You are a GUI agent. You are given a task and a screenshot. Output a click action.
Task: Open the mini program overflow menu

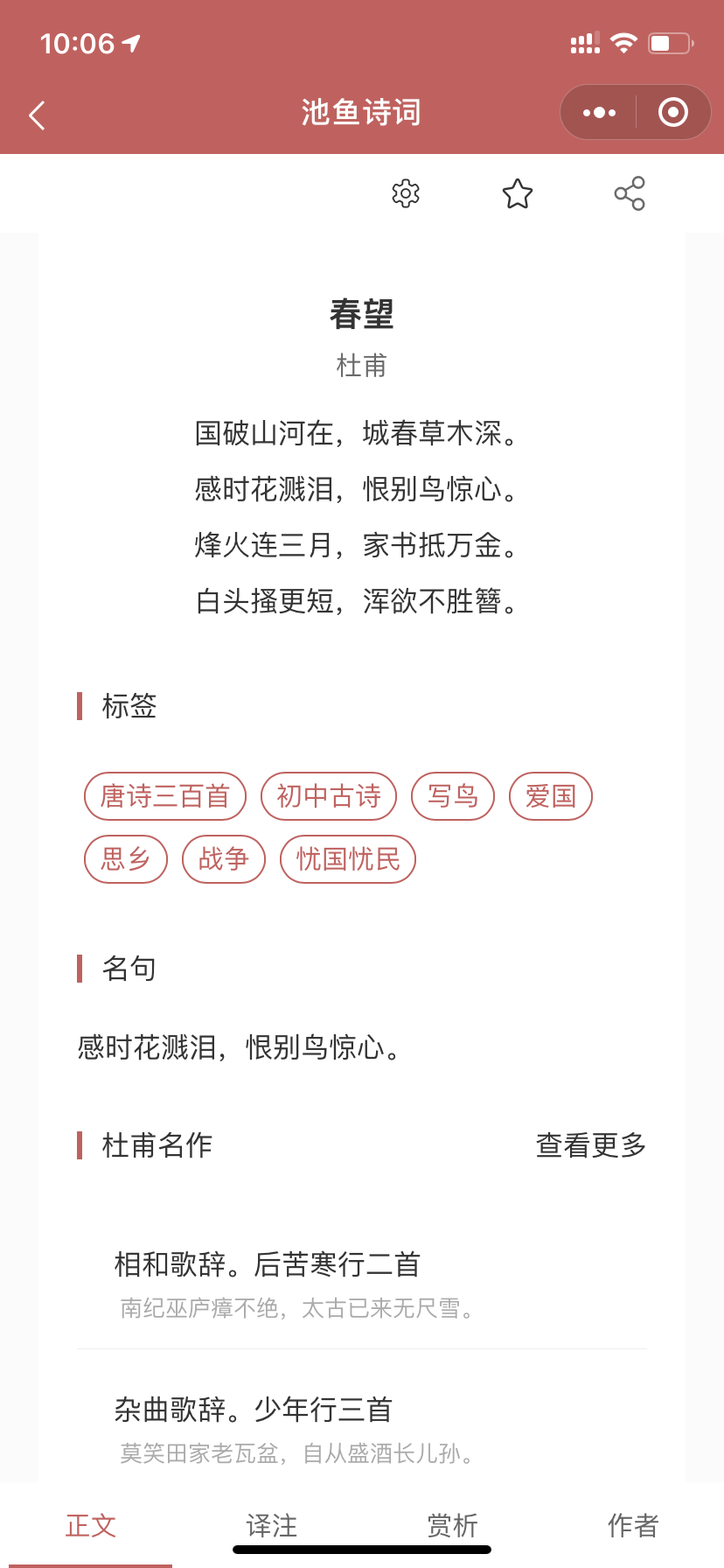click(599, 113)
